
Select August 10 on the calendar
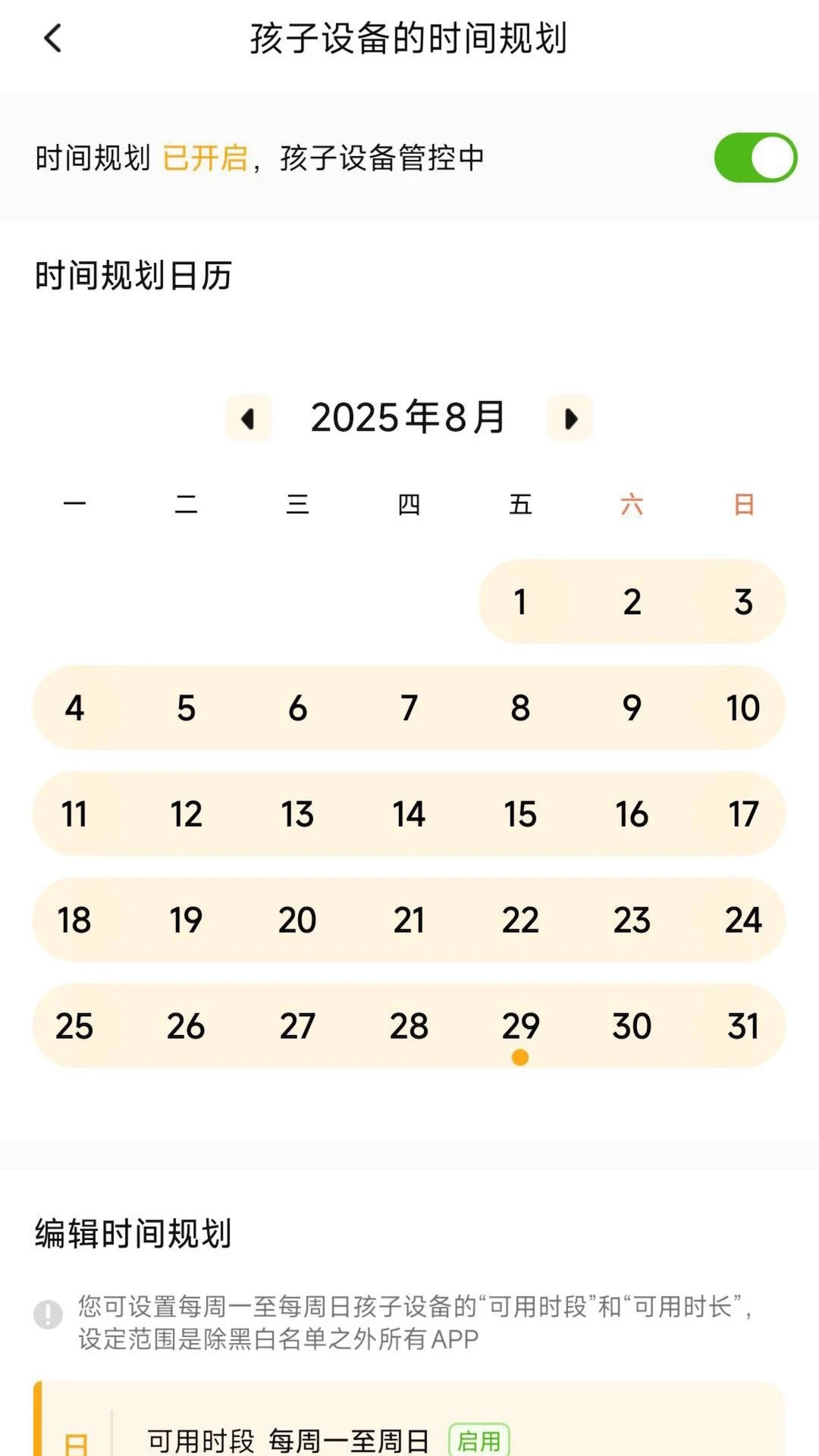click(742, 708)
